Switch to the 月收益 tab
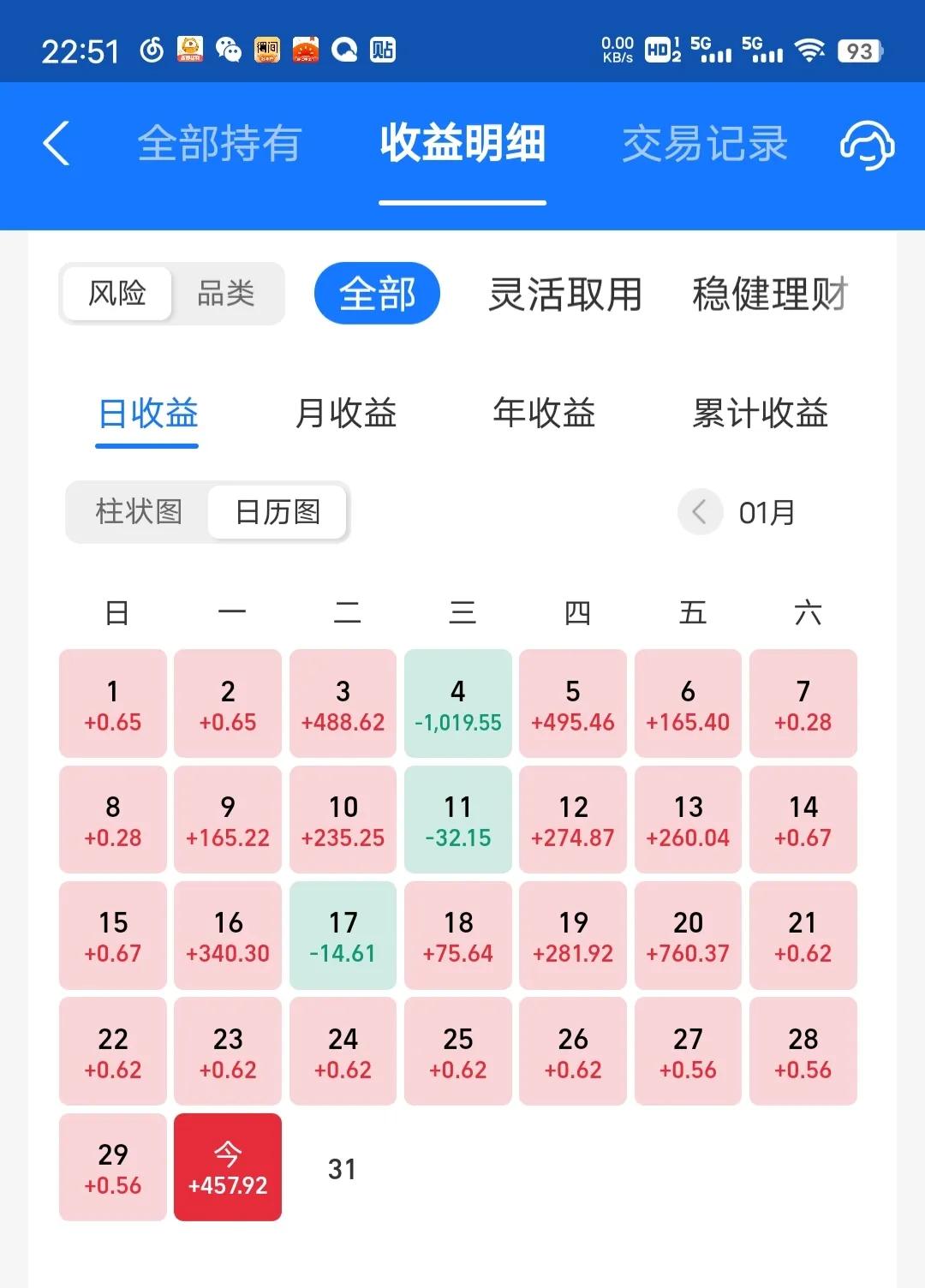The image size is (925, 1288). [345, 414]
